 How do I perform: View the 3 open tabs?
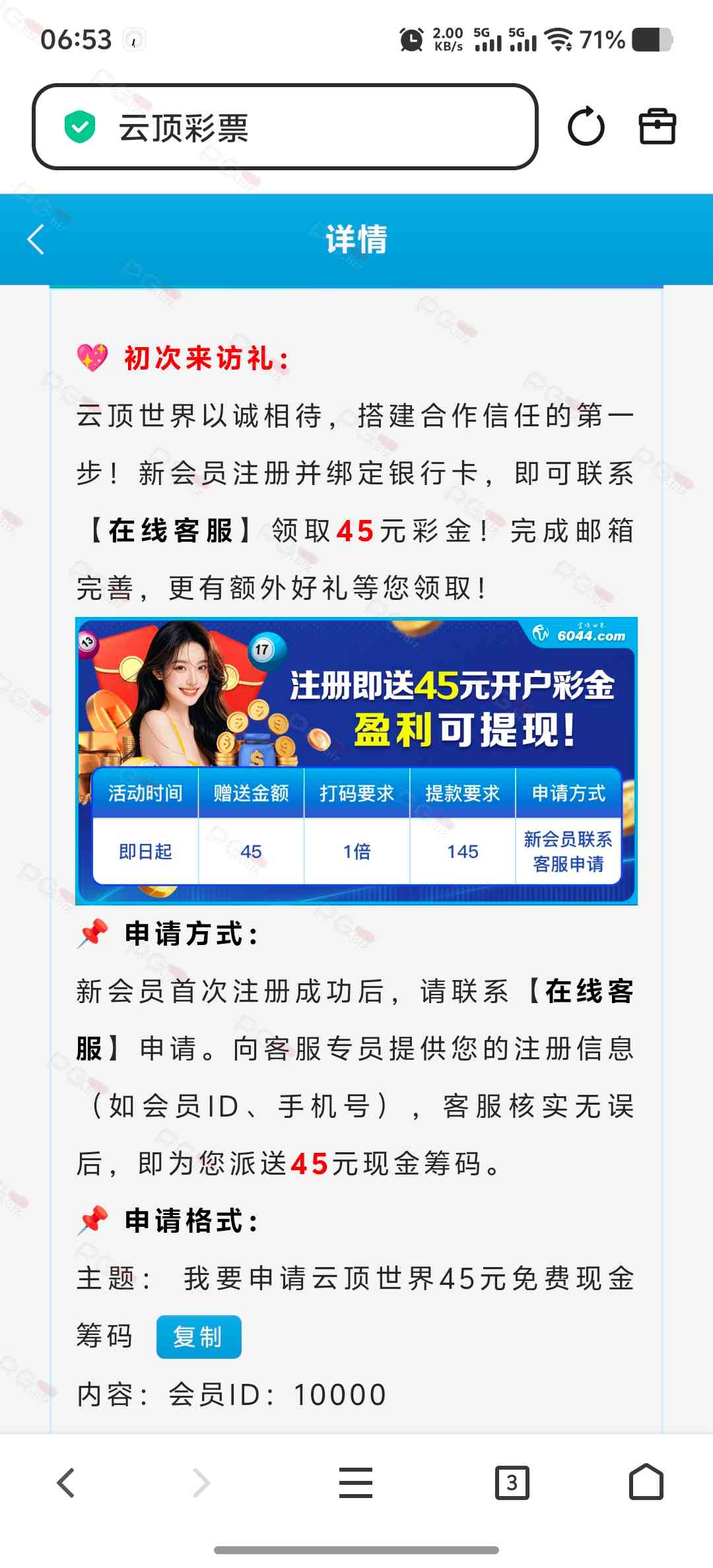(x=512, y=1483)
